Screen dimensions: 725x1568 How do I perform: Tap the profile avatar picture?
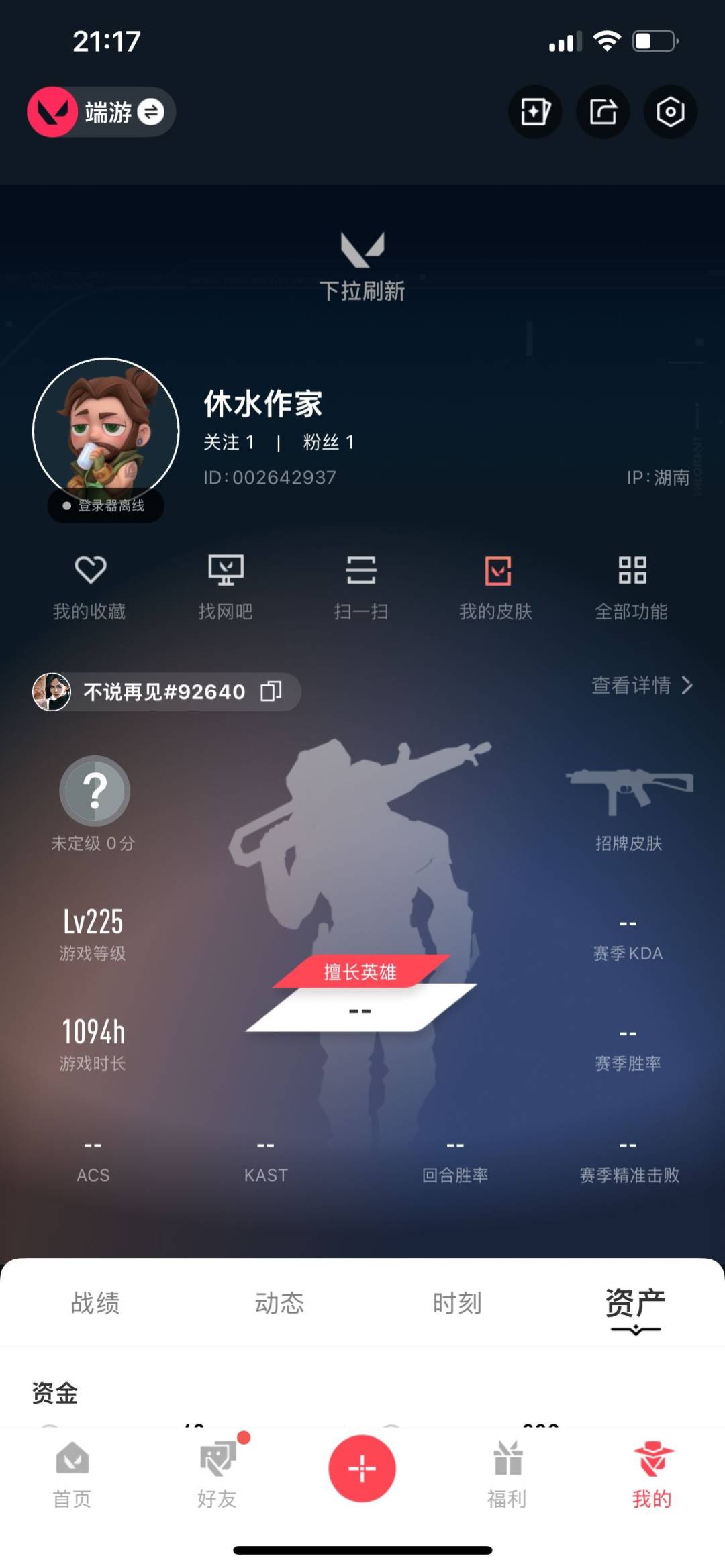[106, 430]
